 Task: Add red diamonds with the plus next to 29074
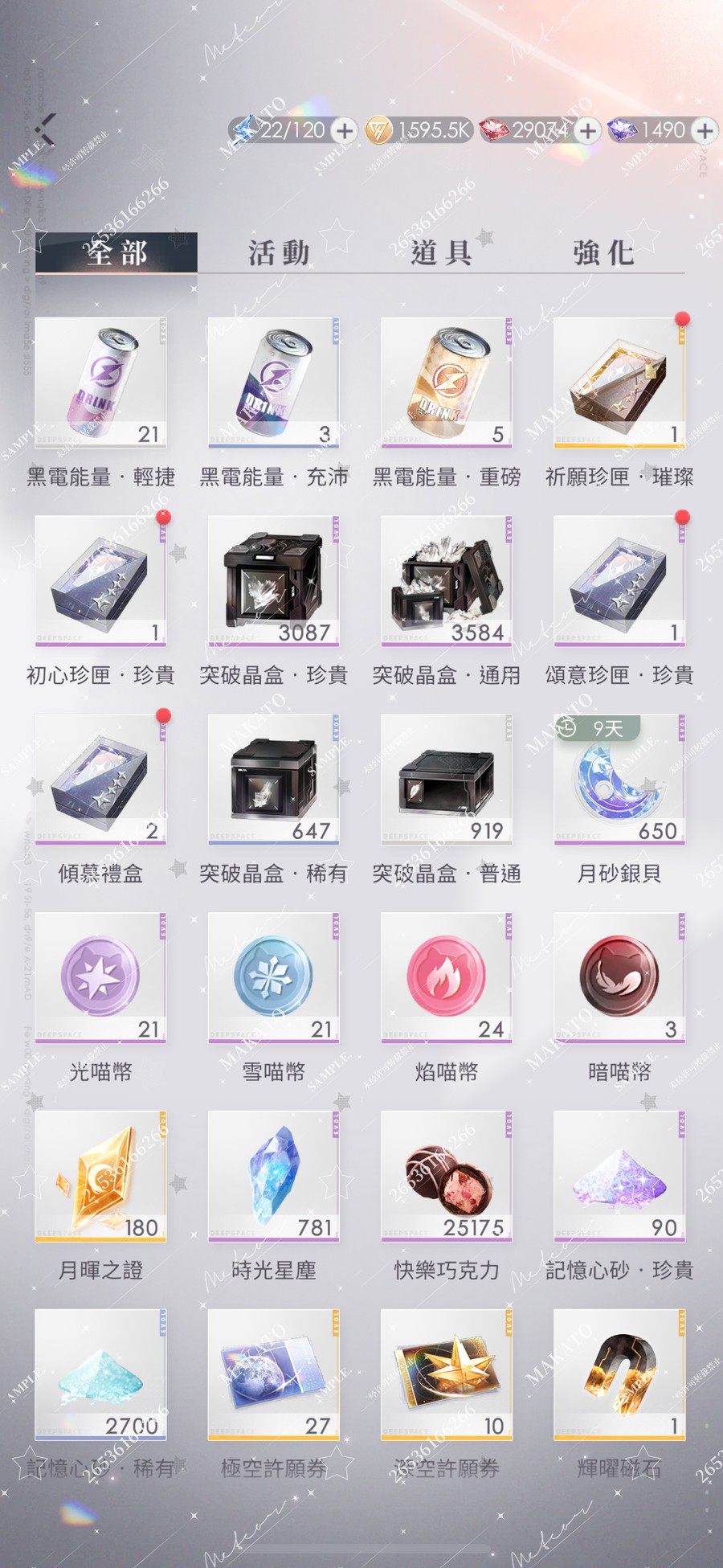pos(588,130)
